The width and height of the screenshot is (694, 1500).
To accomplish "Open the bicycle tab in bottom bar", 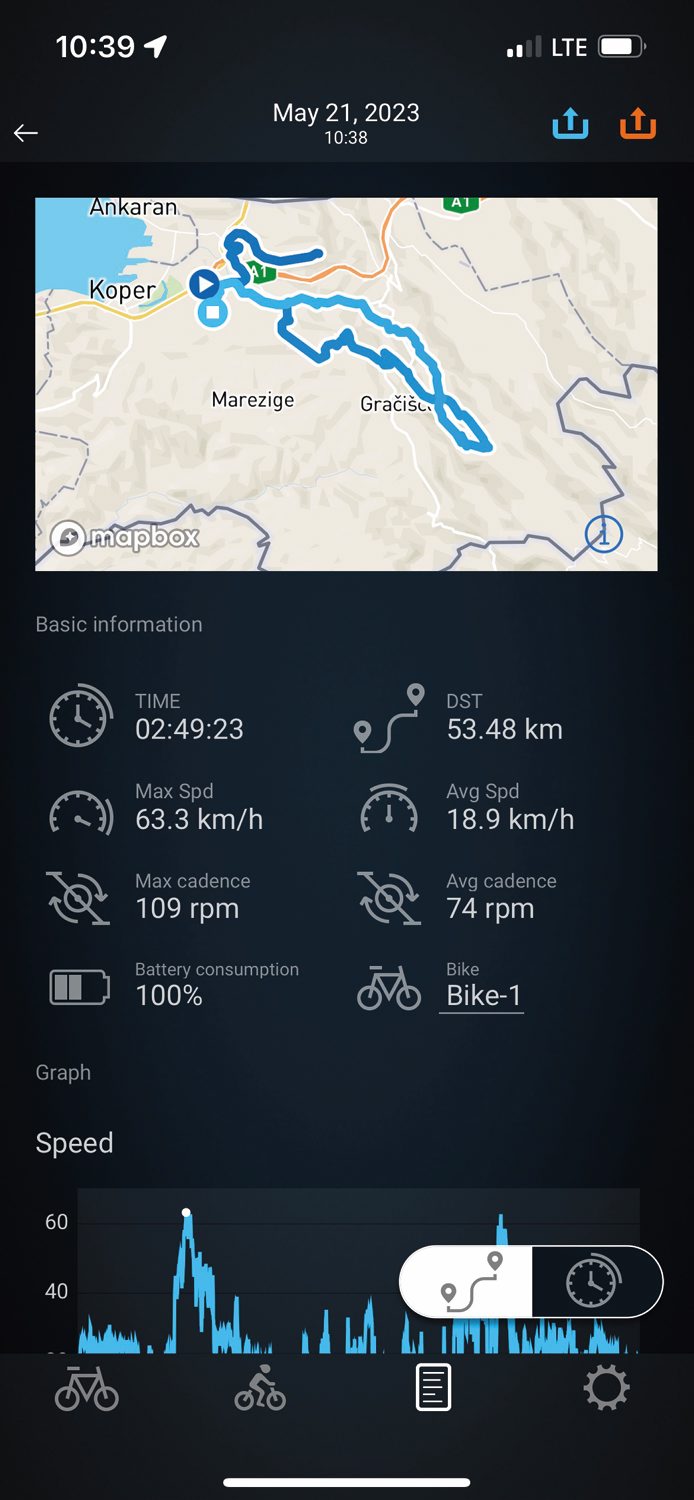I will [x=86, y=1389].
